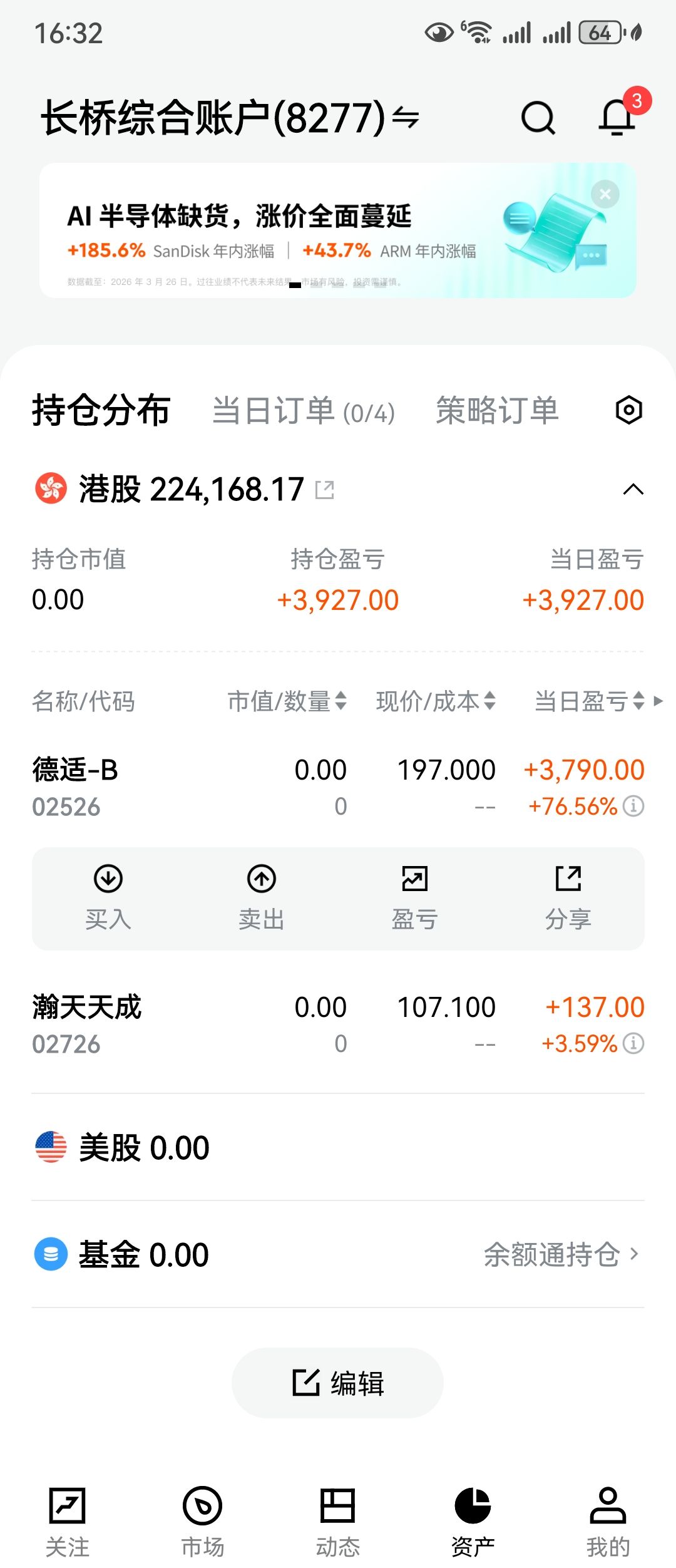Tap 卖出 for 德适-B
676x1568 pixels.
[262, 898]
